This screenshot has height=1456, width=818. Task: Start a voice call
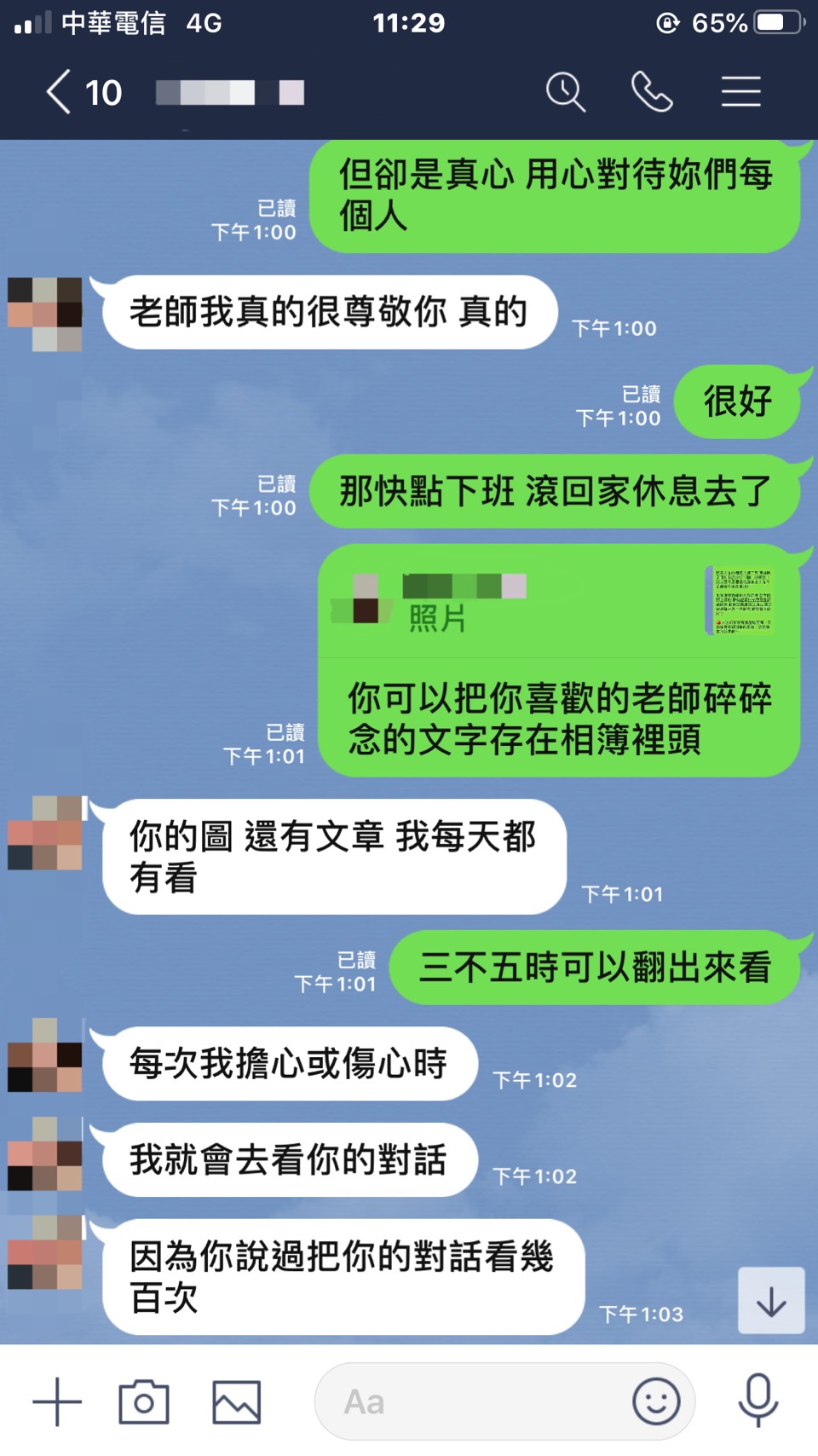pos(652,92)
